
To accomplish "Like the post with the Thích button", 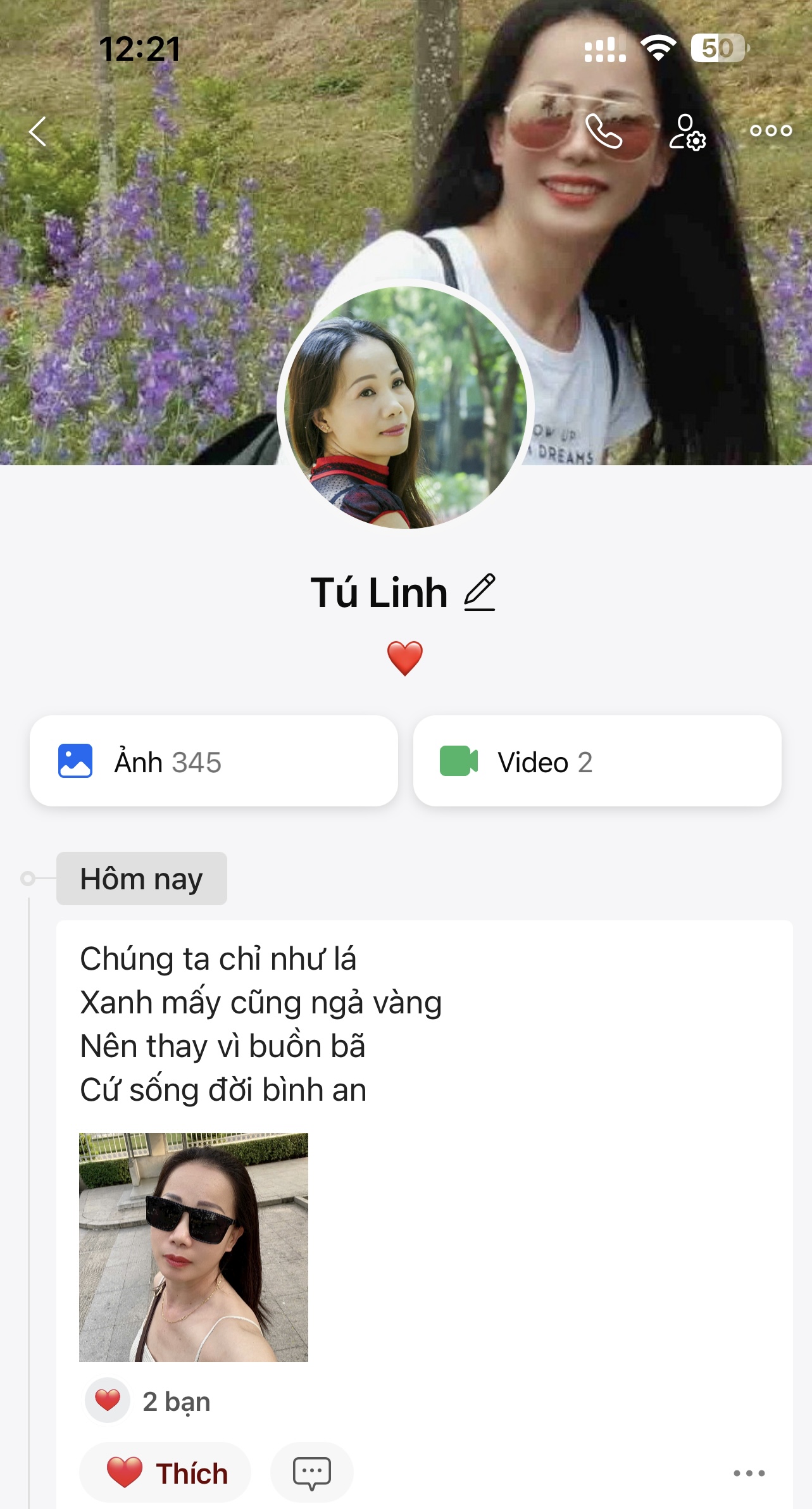I will [x=166, y=1473].
